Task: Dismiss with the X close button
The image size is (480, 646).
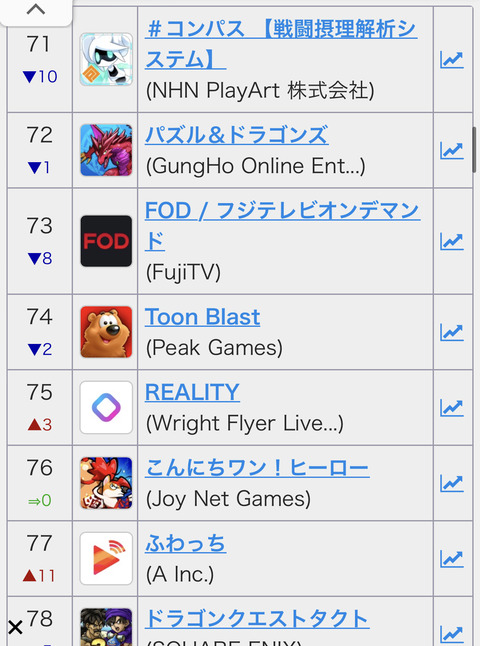Action: (15, 628)
